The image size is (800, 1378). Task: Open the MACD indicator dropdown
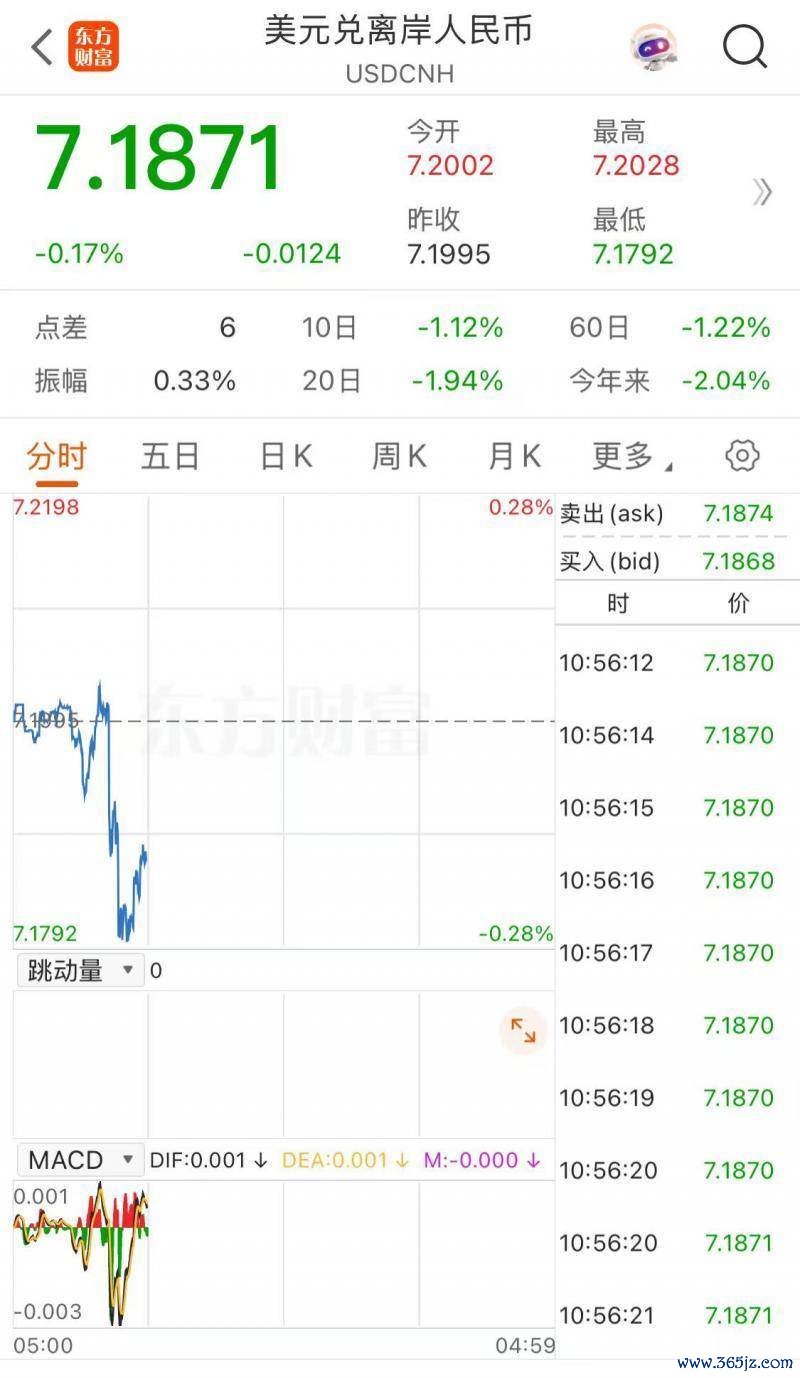[80, 1160]
